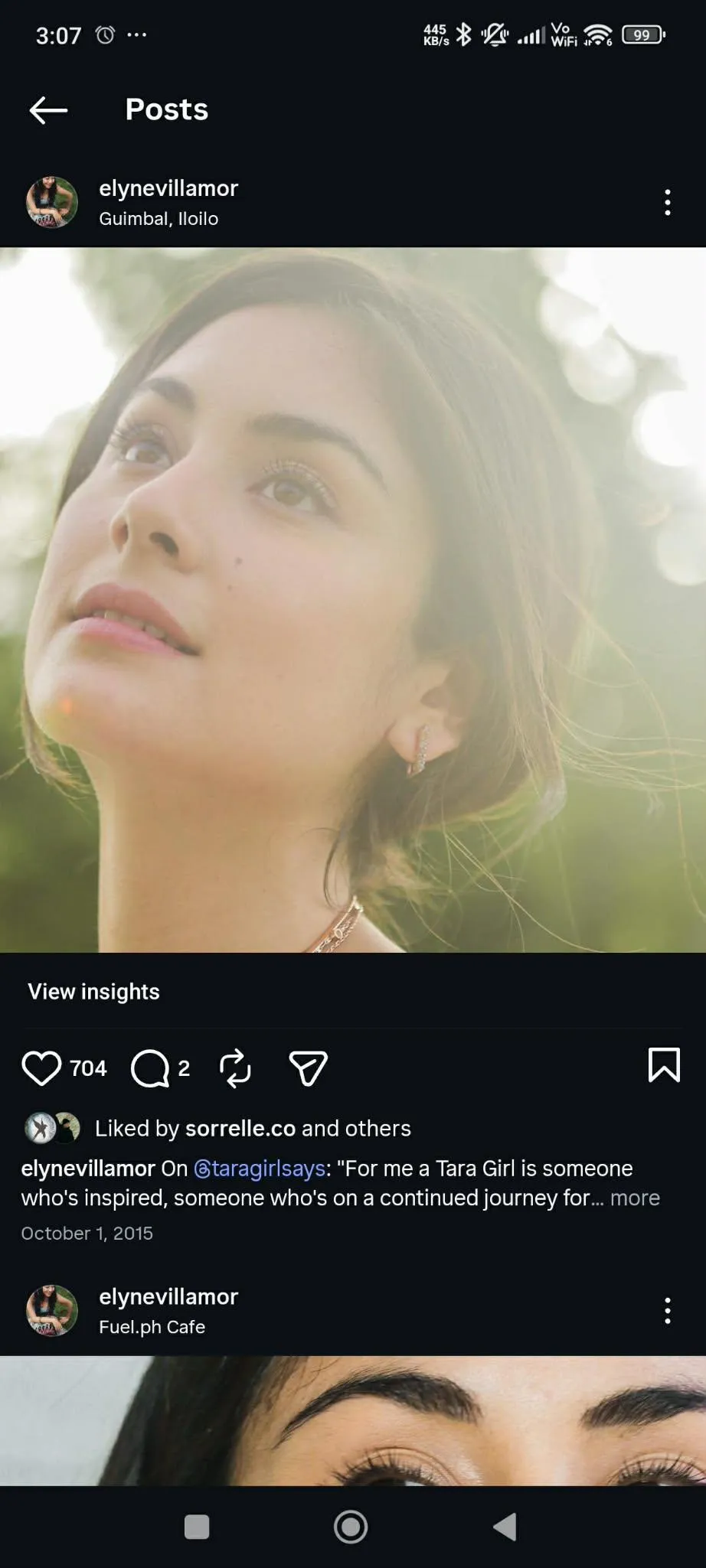The height and width of the screenshot is (1568, 706).
Task: Share the Guimbal post via send icon
Action: [308, 1068]
